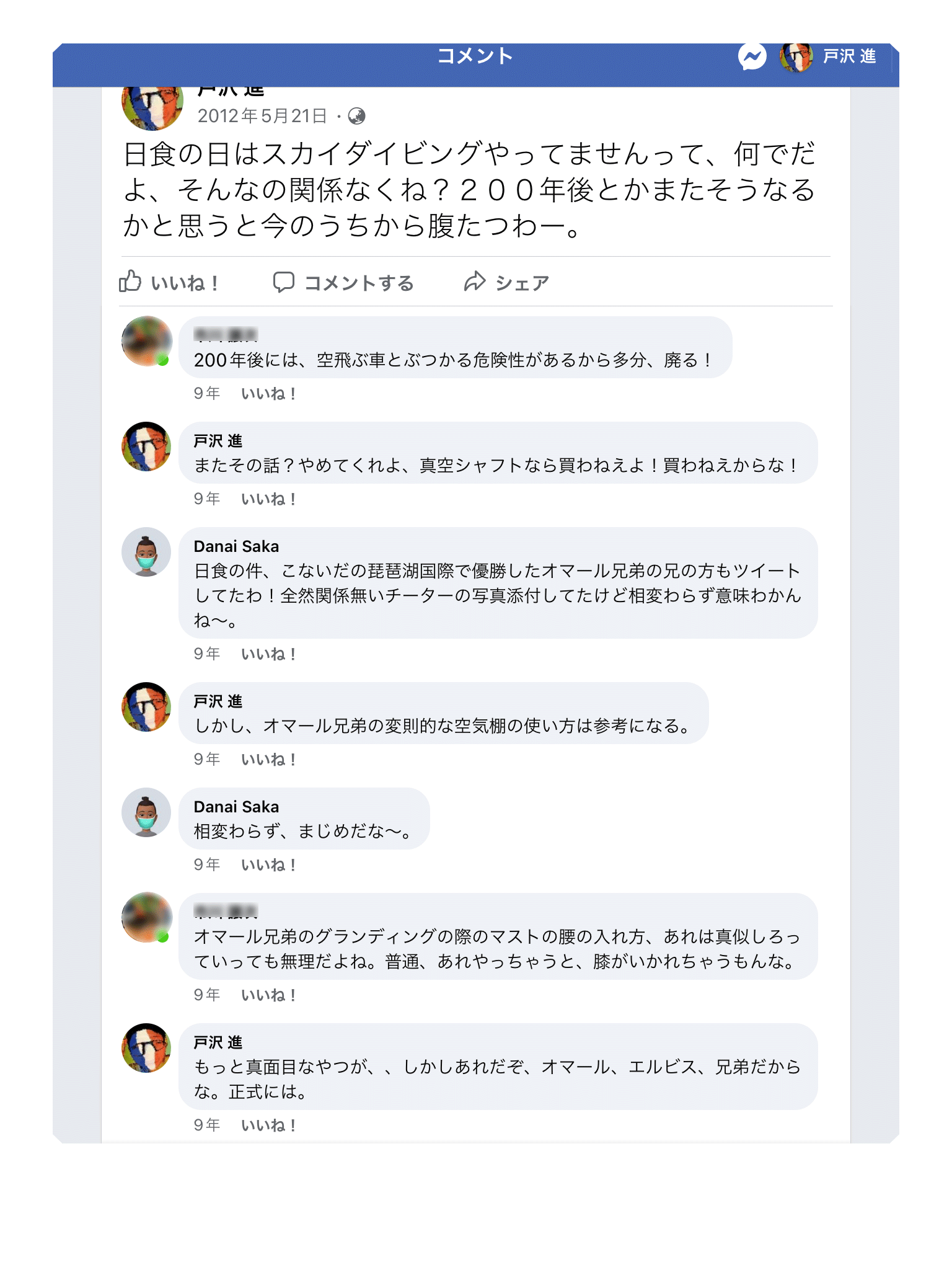This screenshot has height=1270, width=952.
Task: Like the comment about 空飛ぶ車
Action: pos(268,394)
